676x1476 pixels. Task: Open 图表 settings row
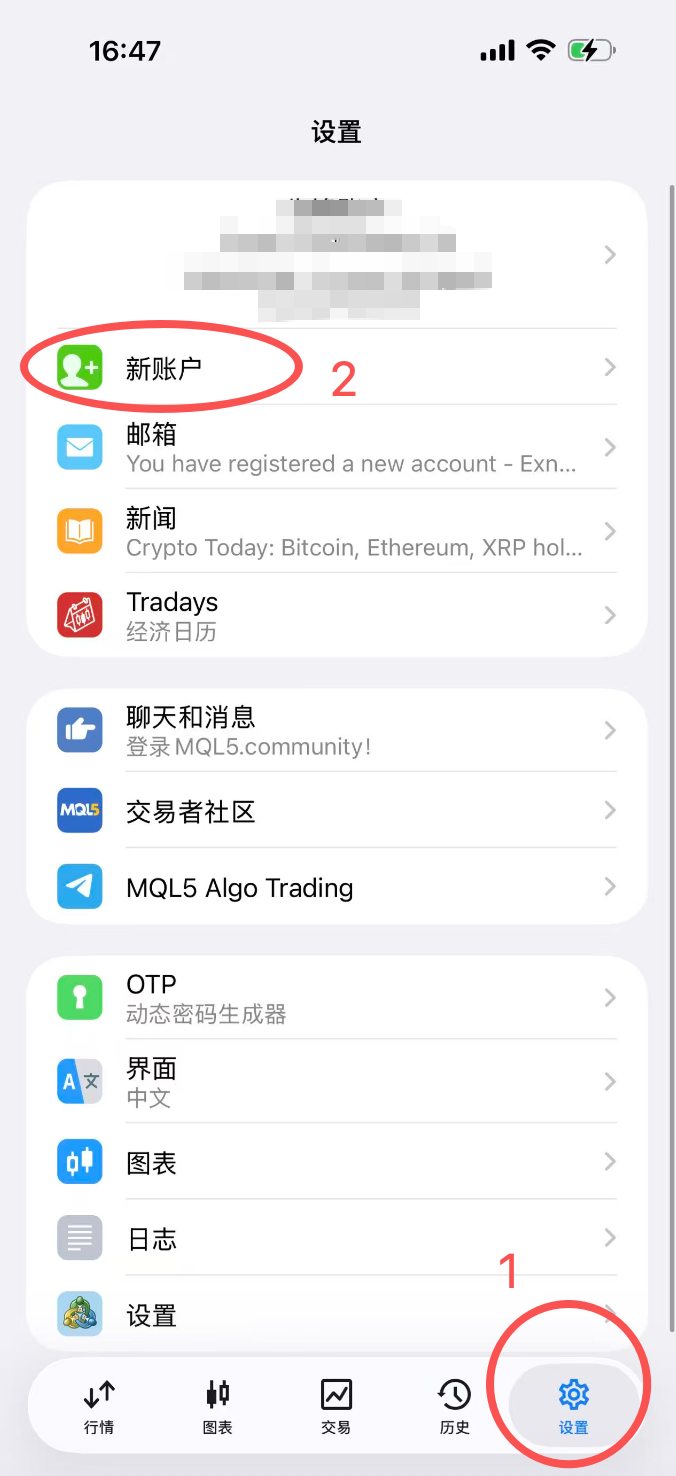pos(337,1162)
